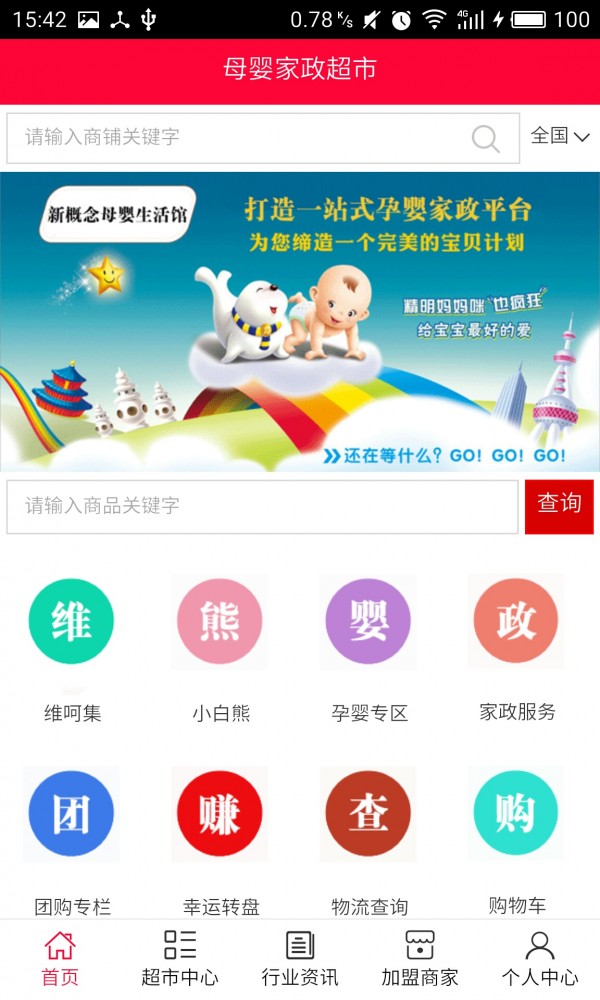Go to 孕婴专区 section
Screen dimensions: 600x1000
pos(369,622)
